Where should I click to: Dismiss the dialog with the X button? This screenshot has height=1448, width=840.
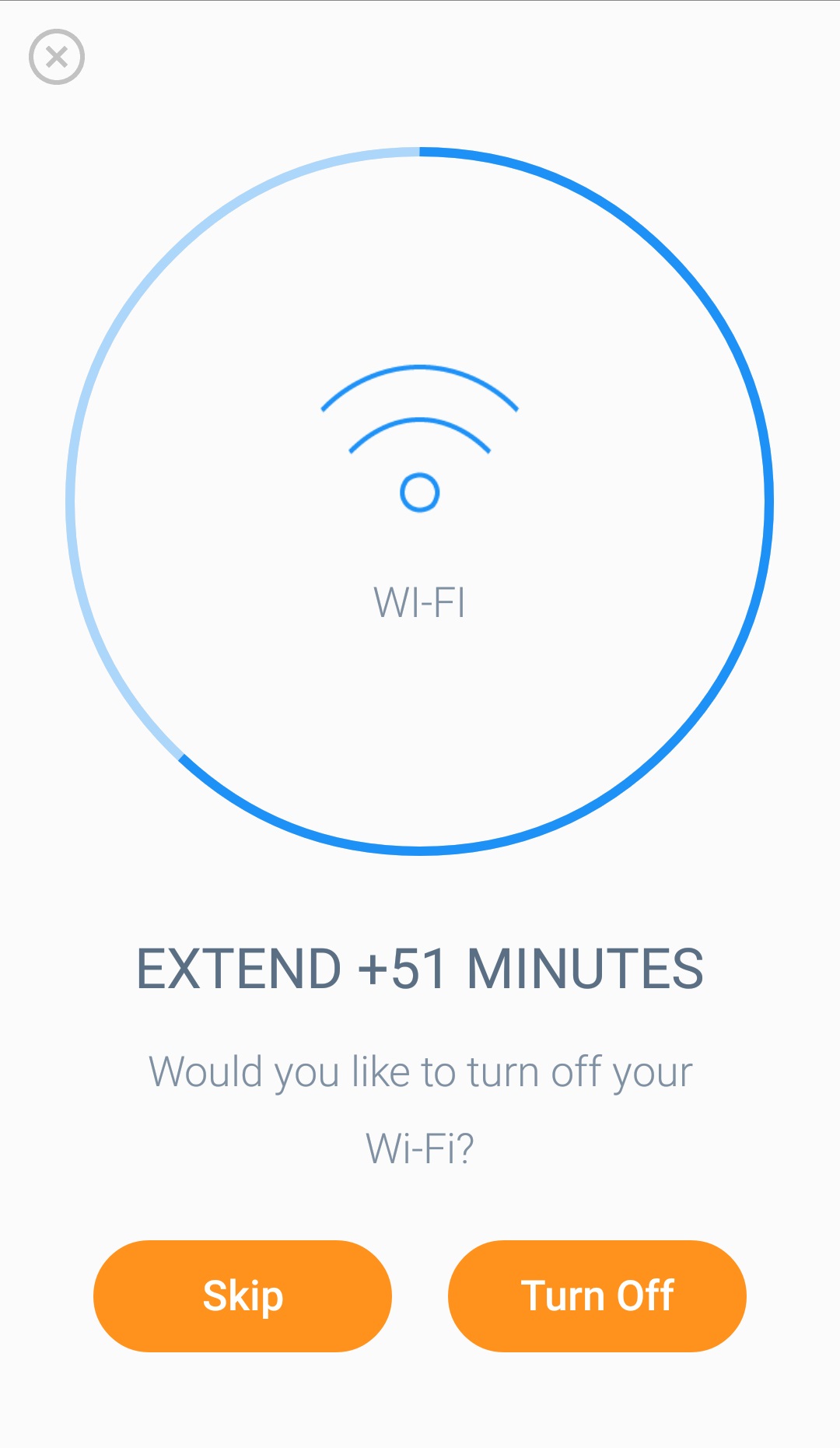(56, 56)
